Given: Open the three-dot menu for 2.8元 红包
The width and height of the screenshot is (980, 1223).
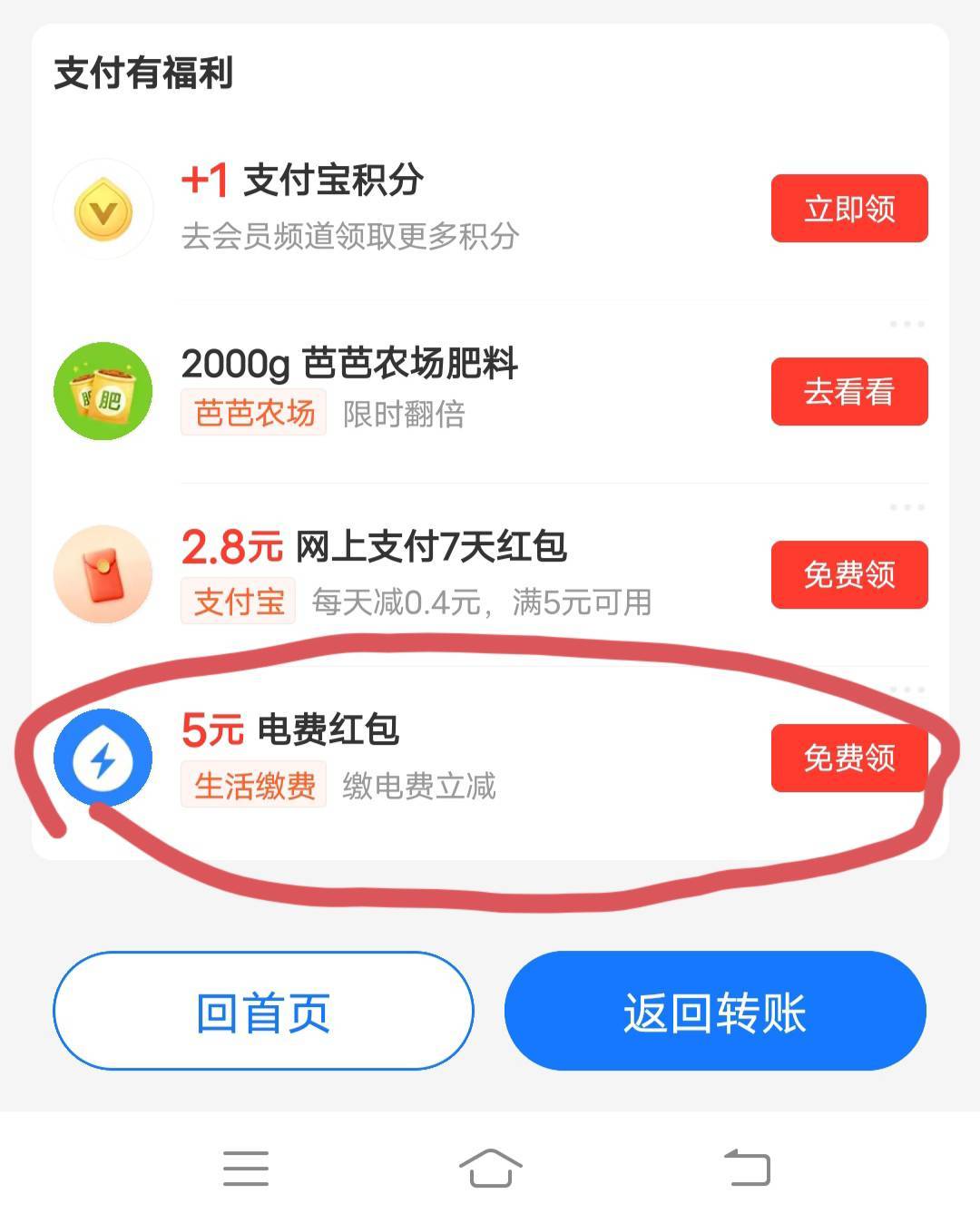Looking at the screenshot, I should pyautogui.click(x=906, y=507).
